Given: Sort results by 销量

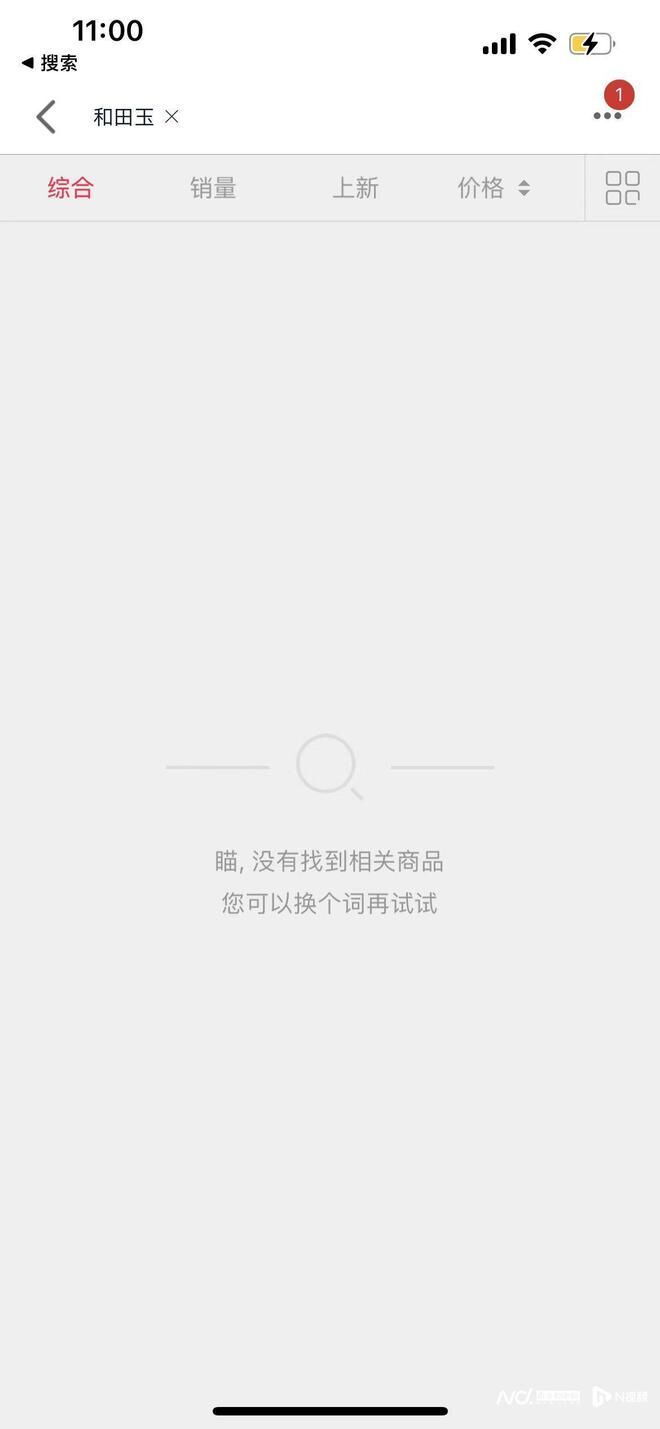Looking at the screenshot, I should tap(213, 188).
